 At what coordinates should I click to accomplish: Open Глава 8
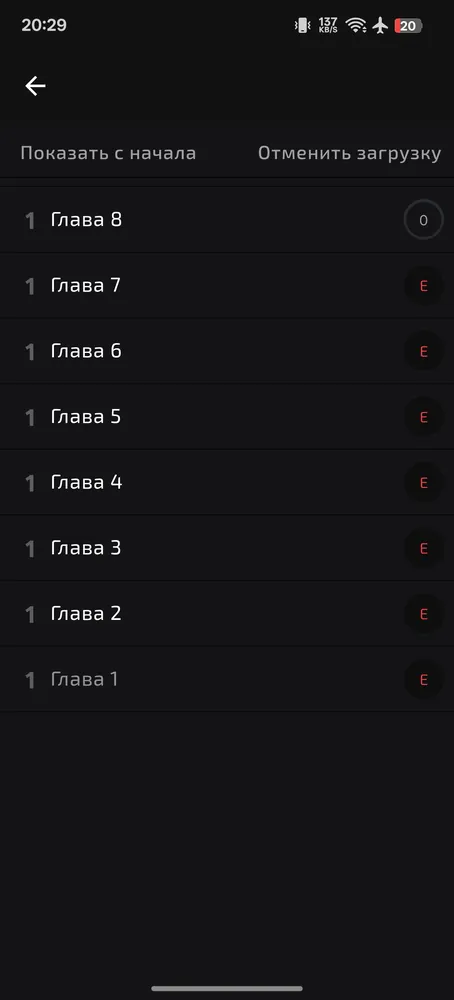227,220
